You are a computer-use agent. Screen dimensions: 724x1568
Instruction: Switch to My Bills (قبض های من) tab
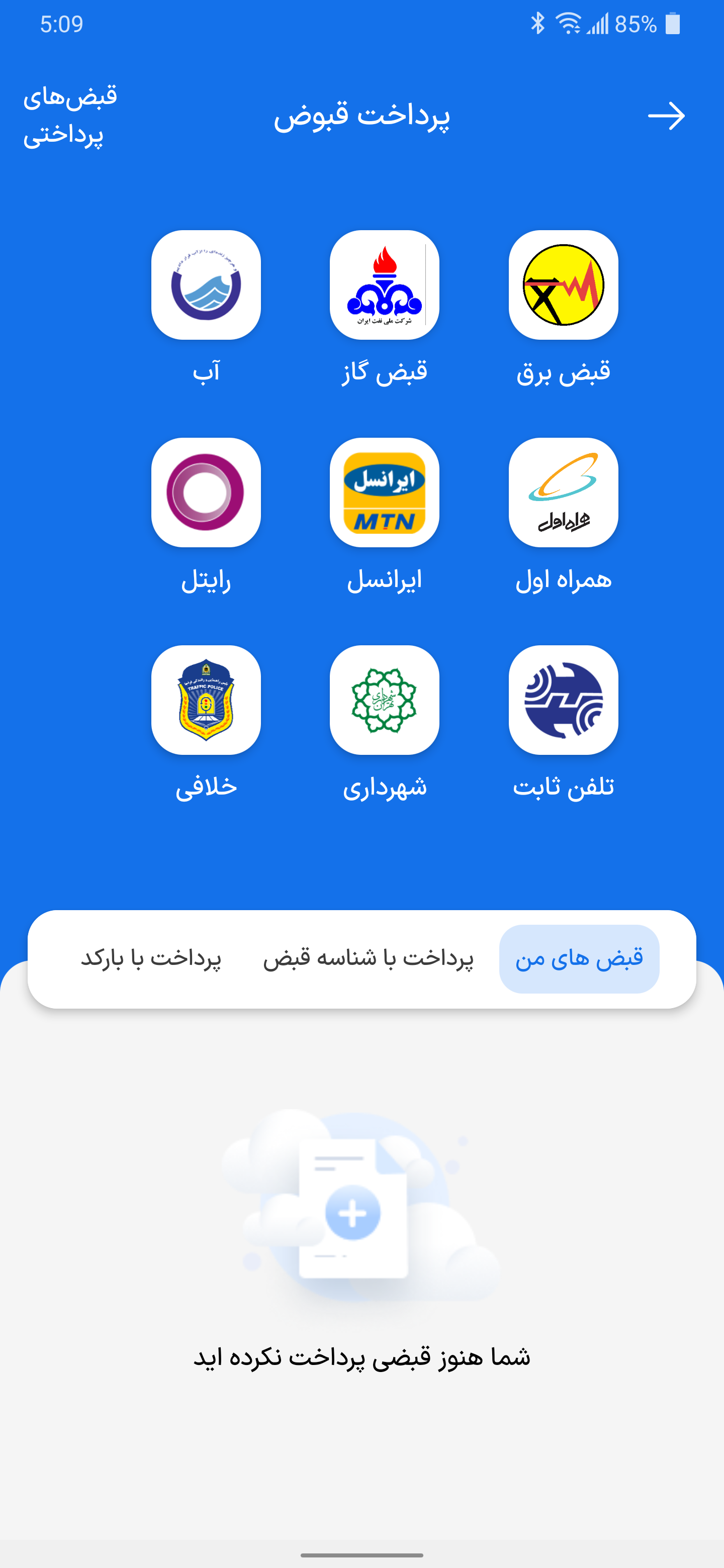tap(579, 959)
